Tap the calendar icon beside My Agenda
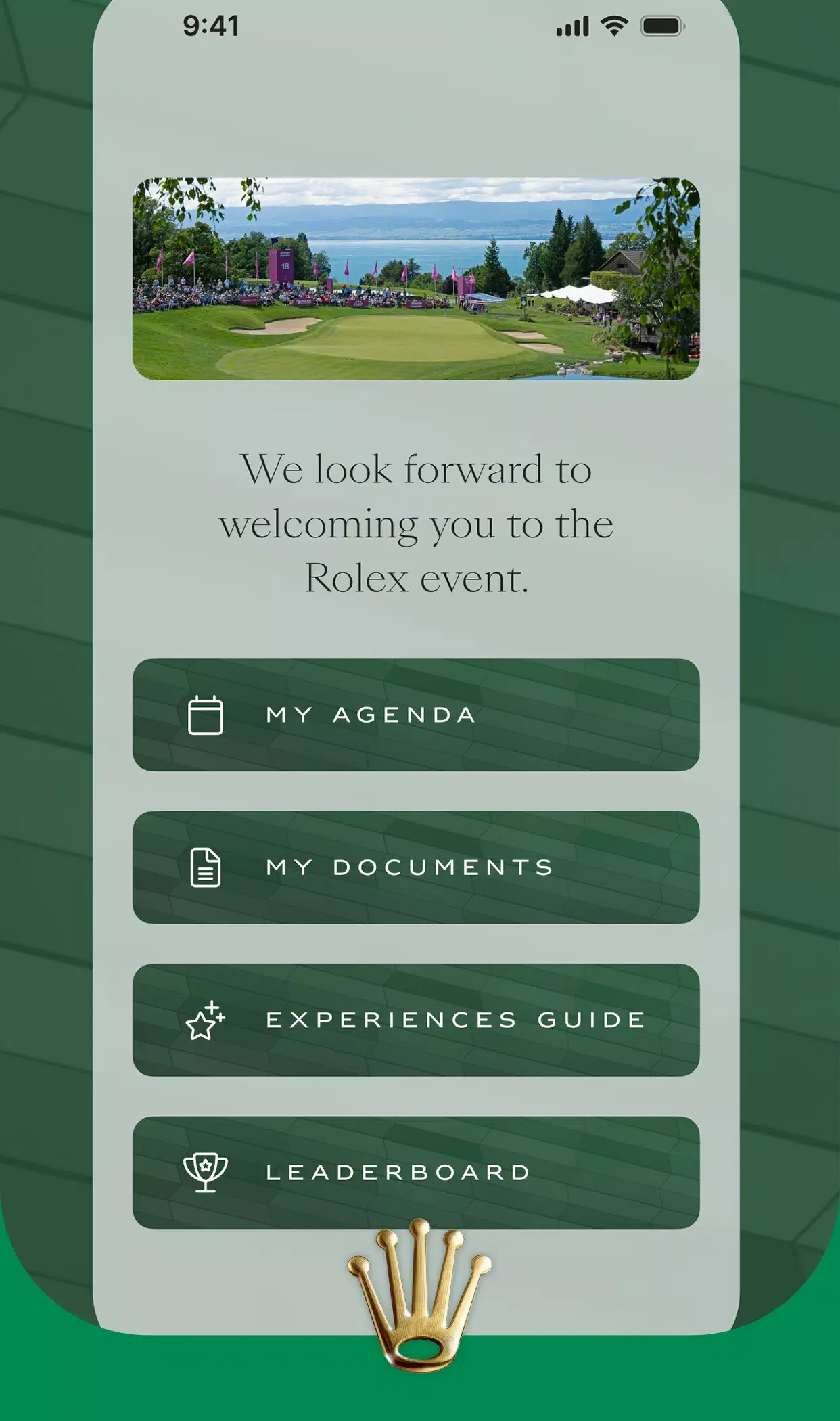Viewport: 840px width, 1421px height. coord(205,714)
